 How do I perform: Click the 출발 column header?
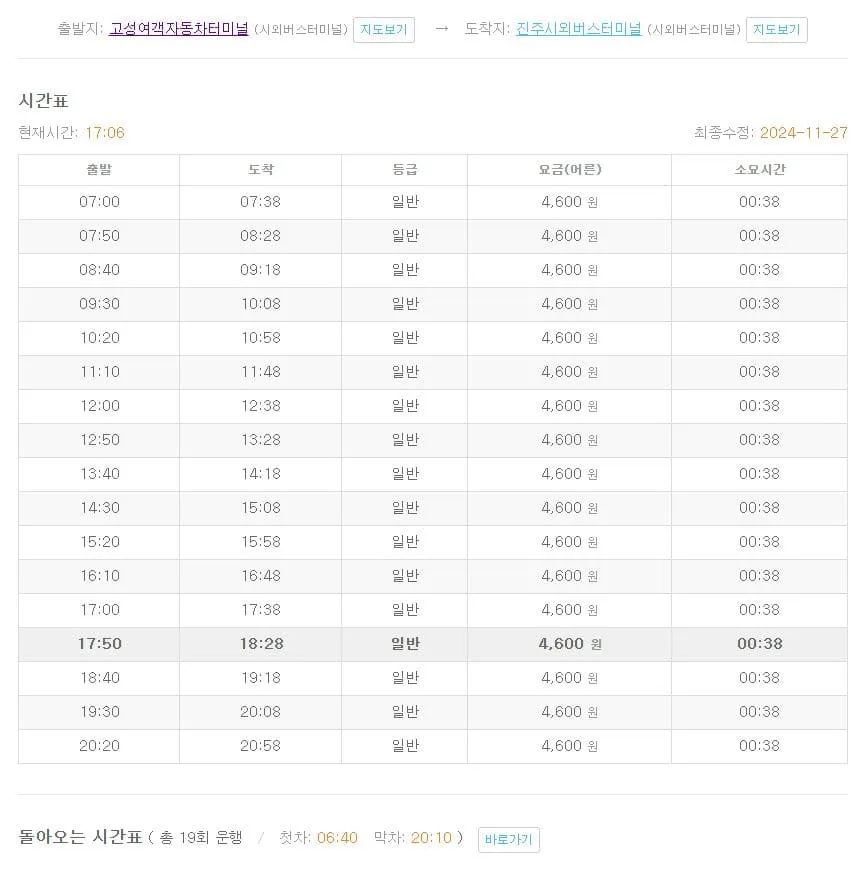[97, 169]
